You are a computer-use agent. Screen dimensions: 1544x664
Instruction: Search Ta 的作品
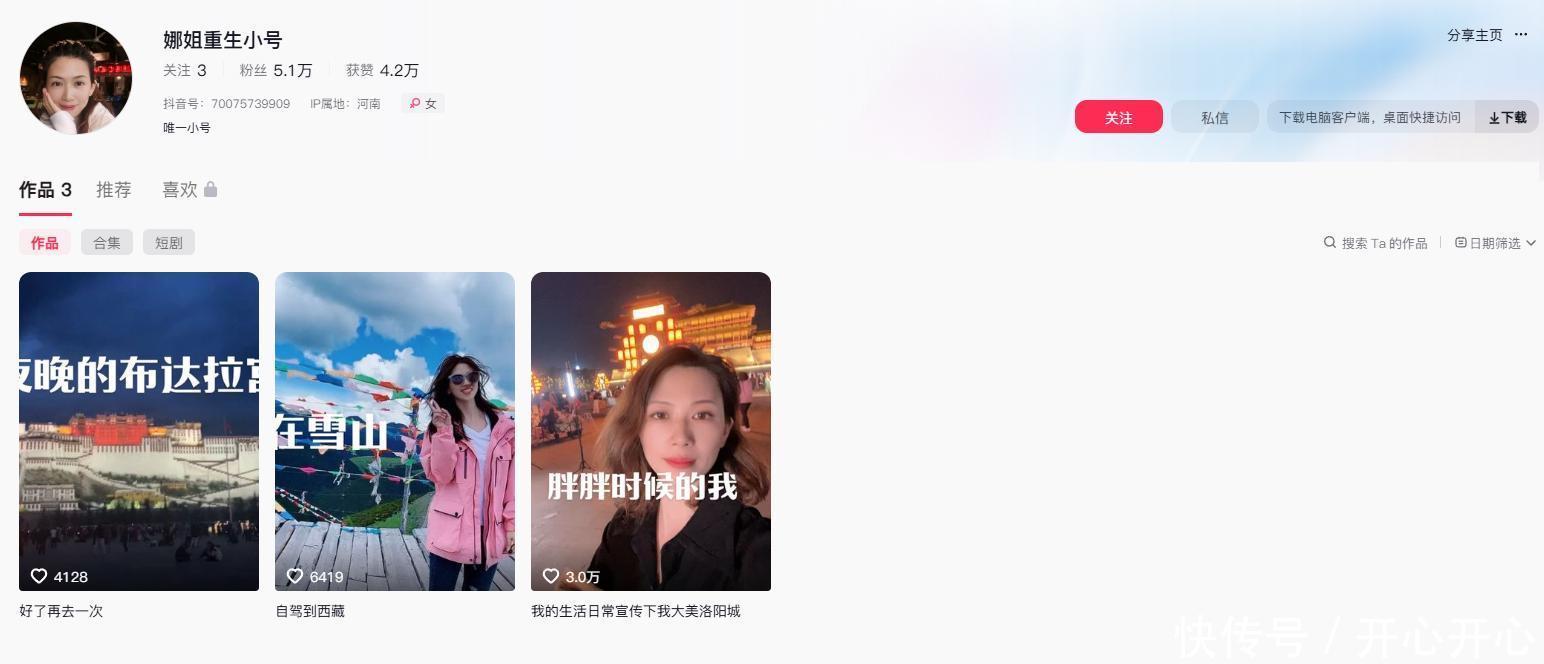(1376, 243)
